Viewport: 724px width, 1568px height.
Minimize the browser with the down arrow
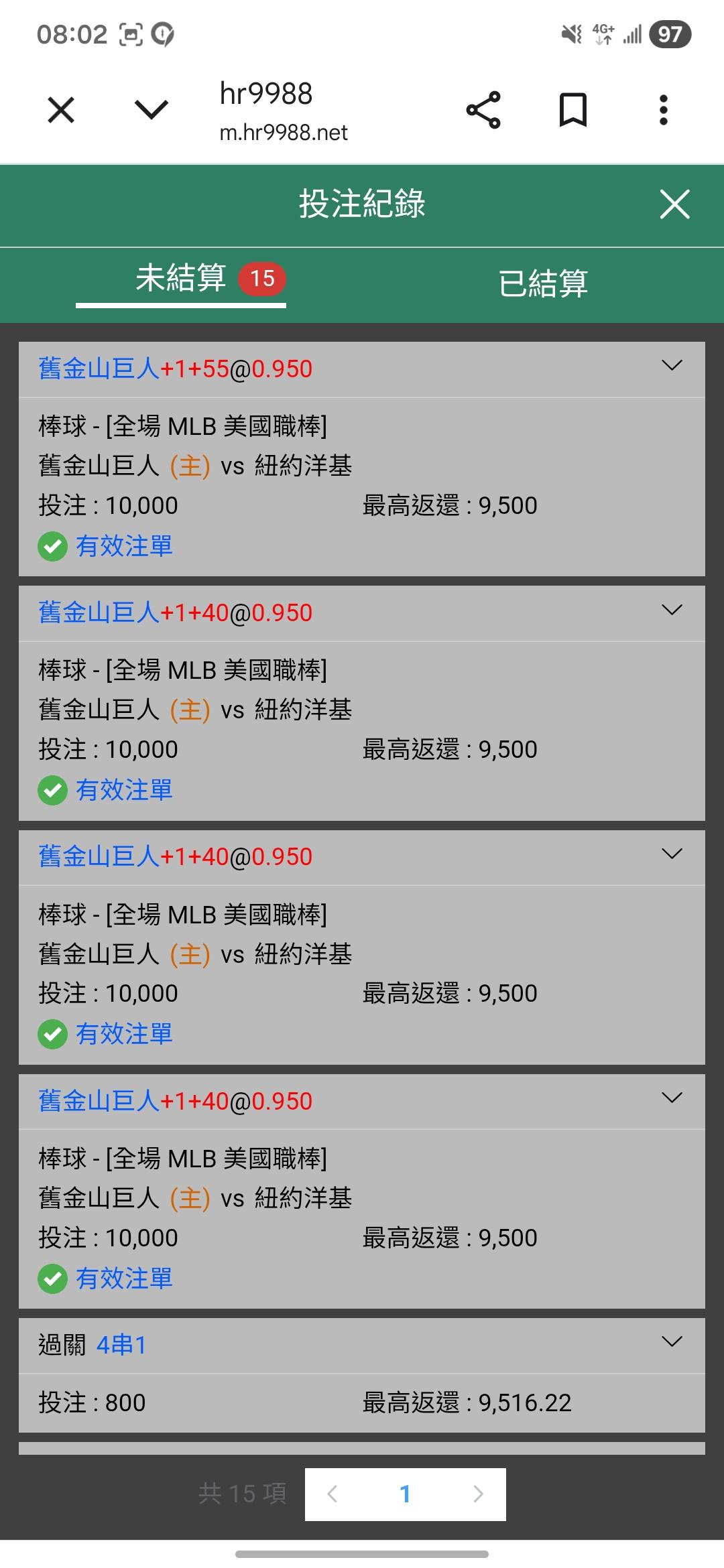152,110
